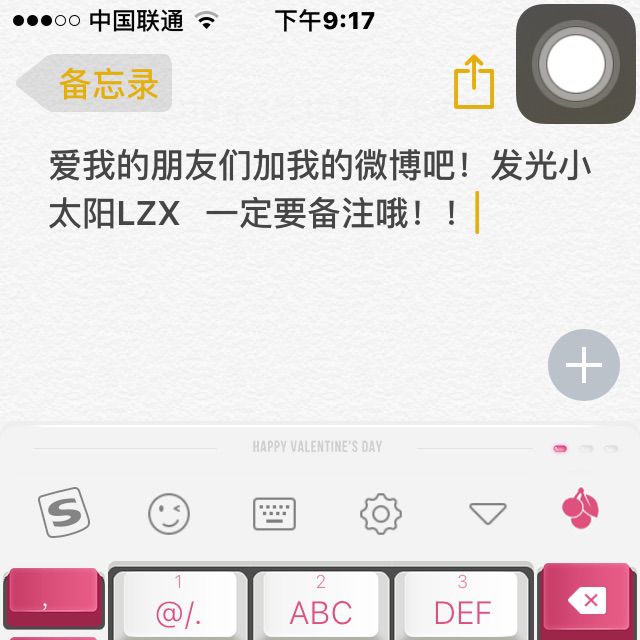Tap the comma key
The image size is (640, 640).
(52, 598)
